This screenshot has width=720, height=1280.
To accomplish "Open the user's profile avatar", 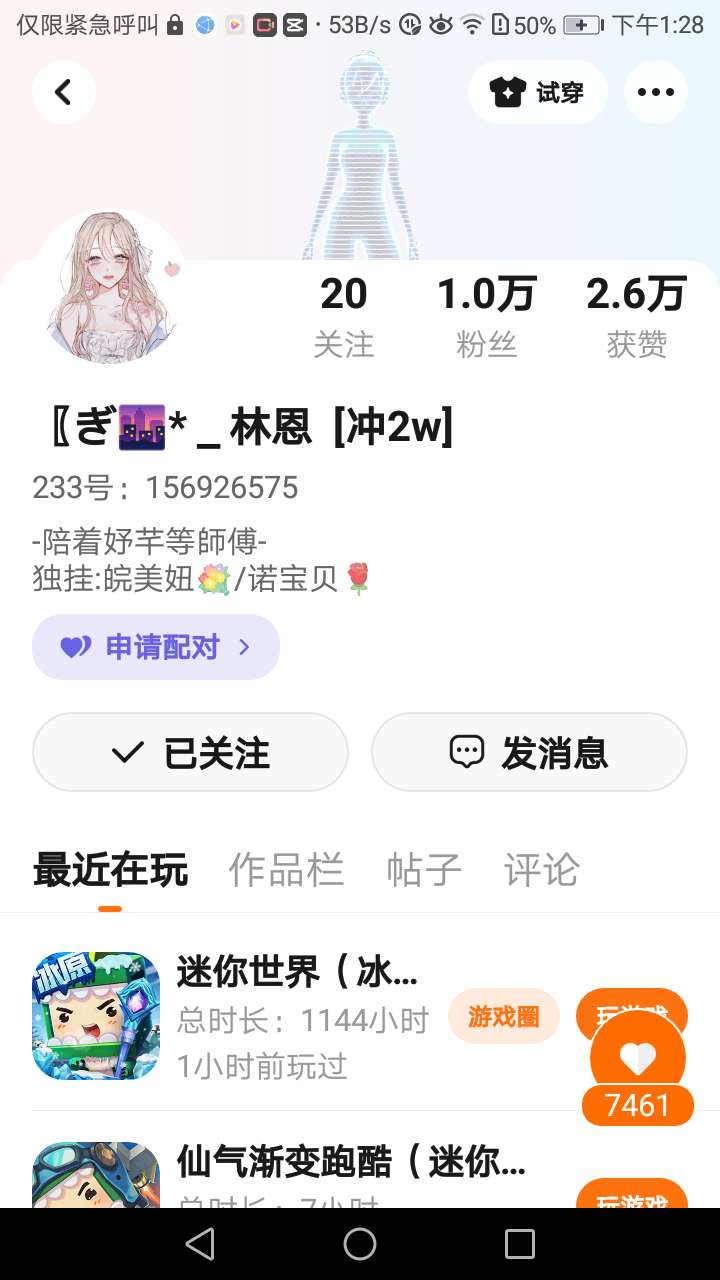I will (x=111, y=289).
